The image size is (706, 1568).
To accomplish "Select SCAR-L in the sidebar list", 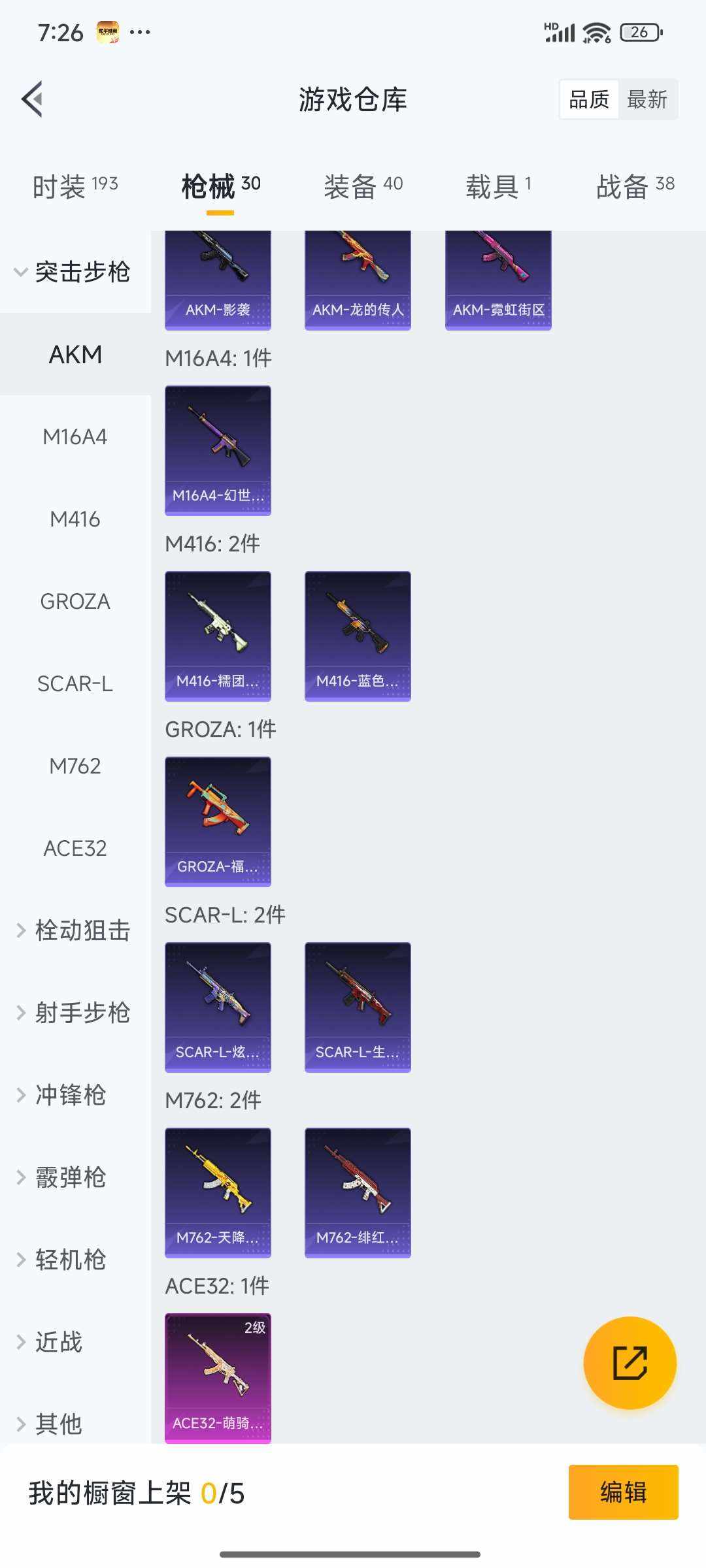I will click(74, 684).
